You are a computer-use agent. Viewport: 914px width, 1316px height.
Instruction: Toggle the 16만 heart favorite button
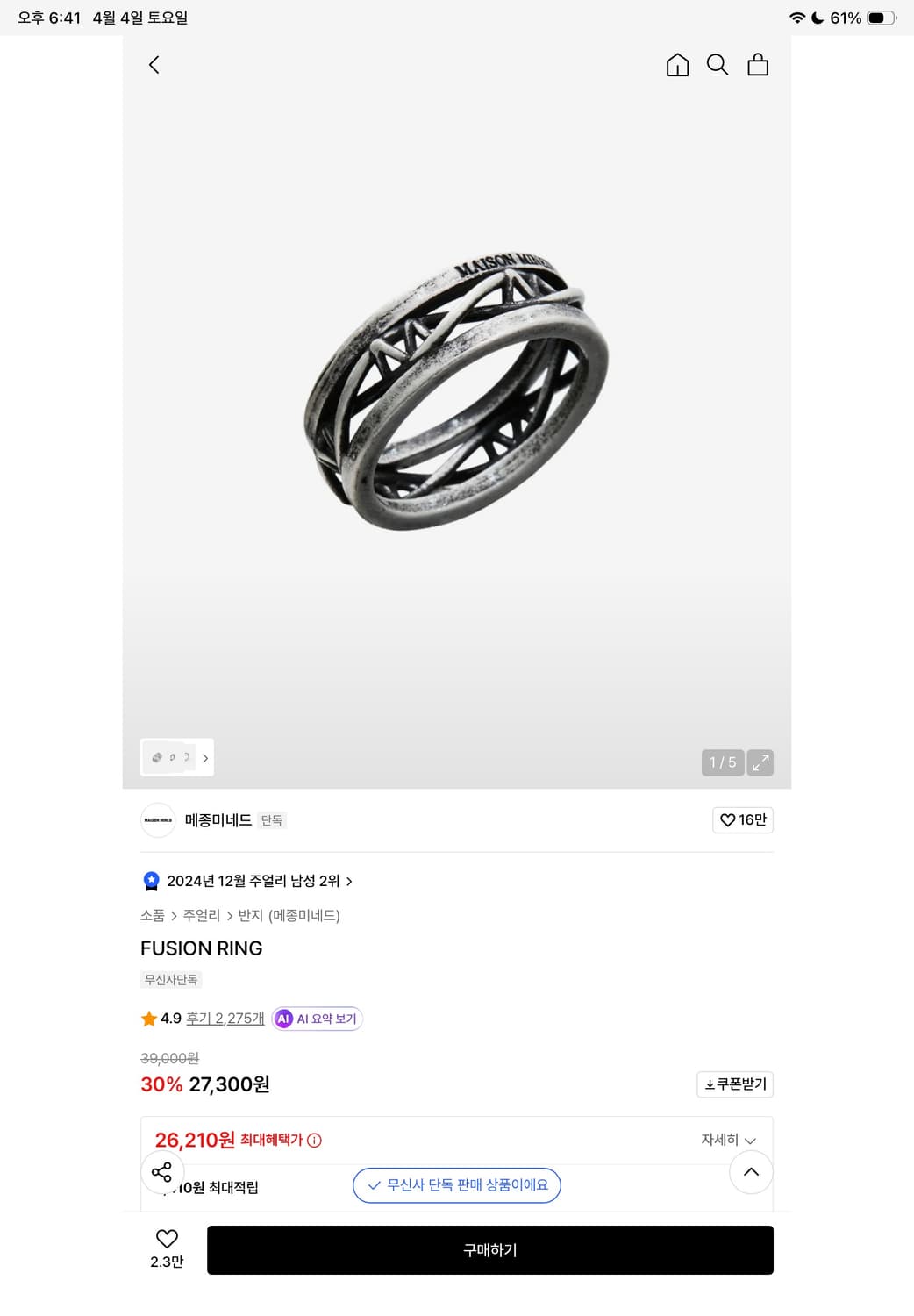(742, 819)
